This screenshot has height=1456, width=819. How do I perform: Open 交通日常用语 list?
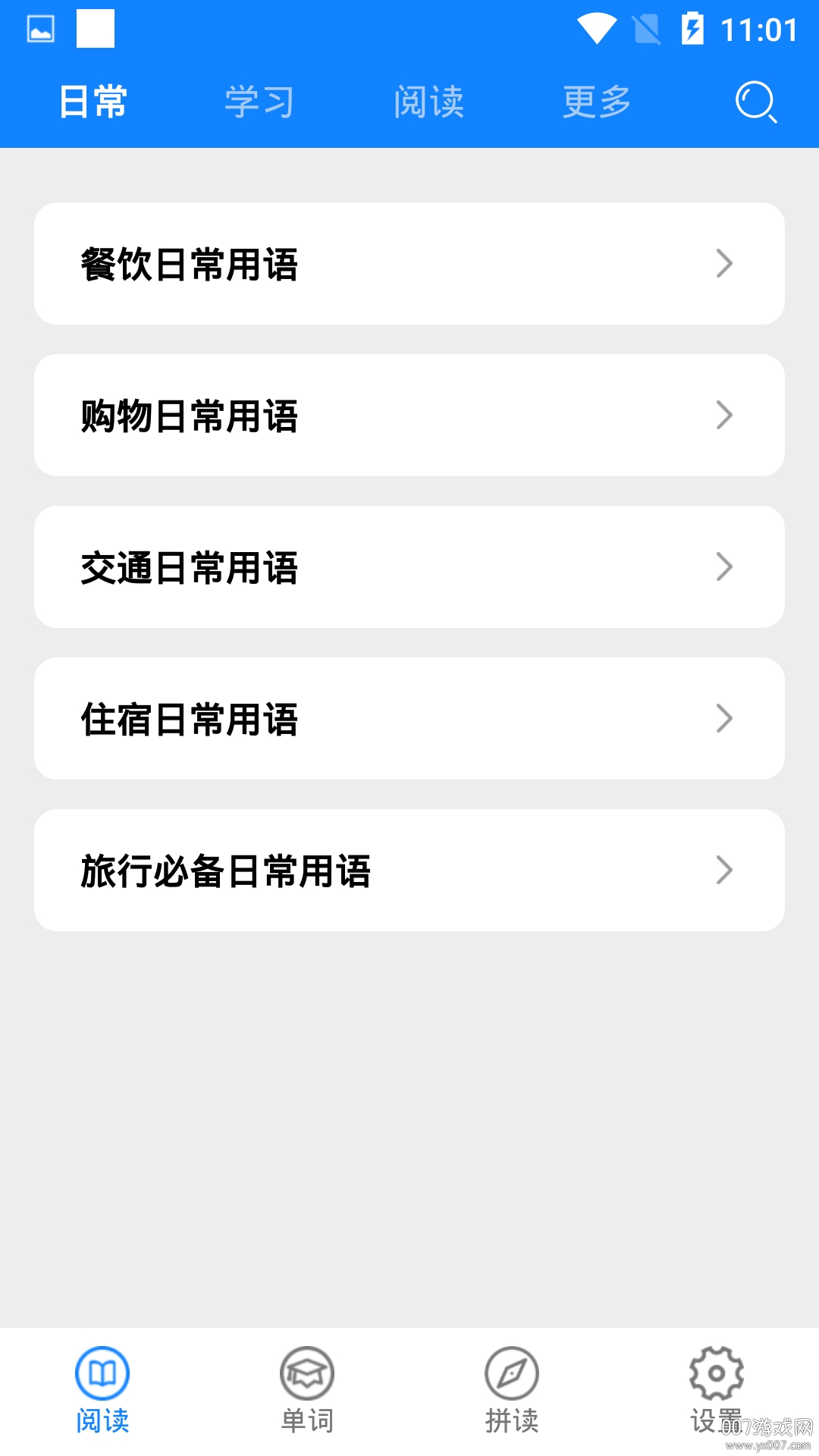pyautogui.click(x=409, y=567)
